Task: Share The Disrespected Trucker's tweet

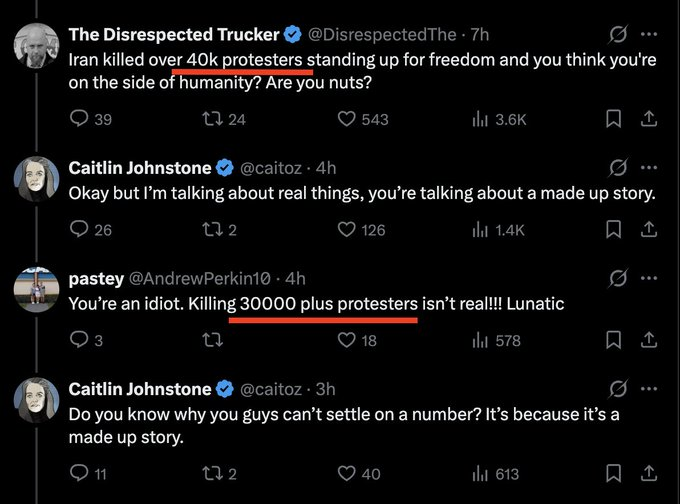Action: pos(648,119)
